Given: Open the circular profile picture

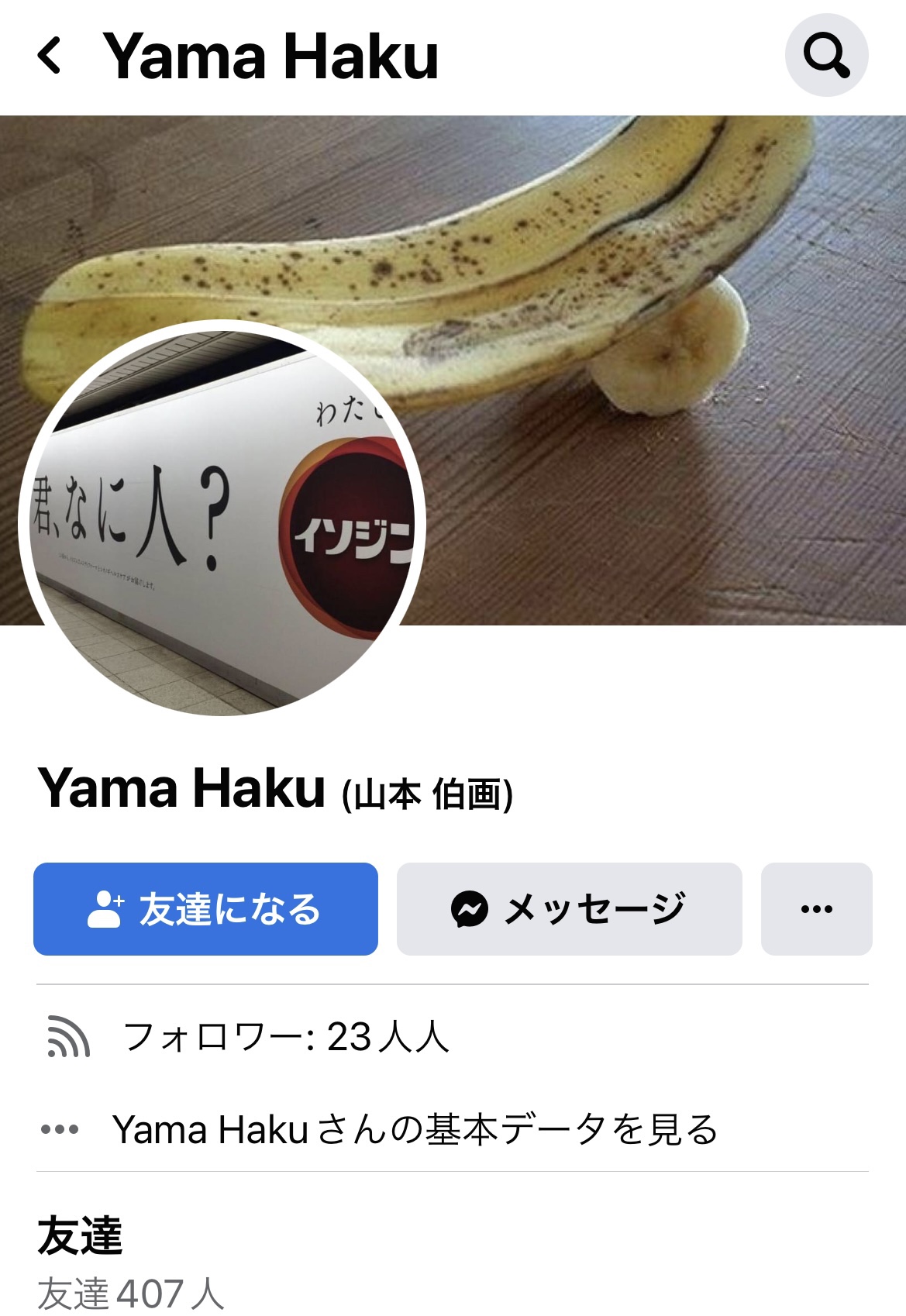Looking at the screenshot, I should pyautogui.click(x=222, y=519).
